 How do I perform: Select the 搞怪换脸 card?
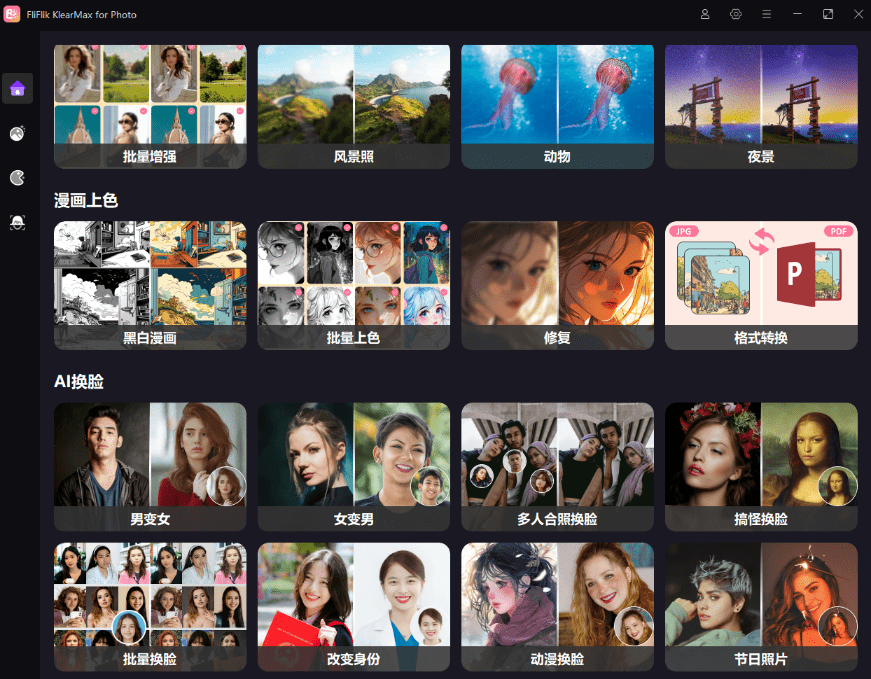(761, 466)
